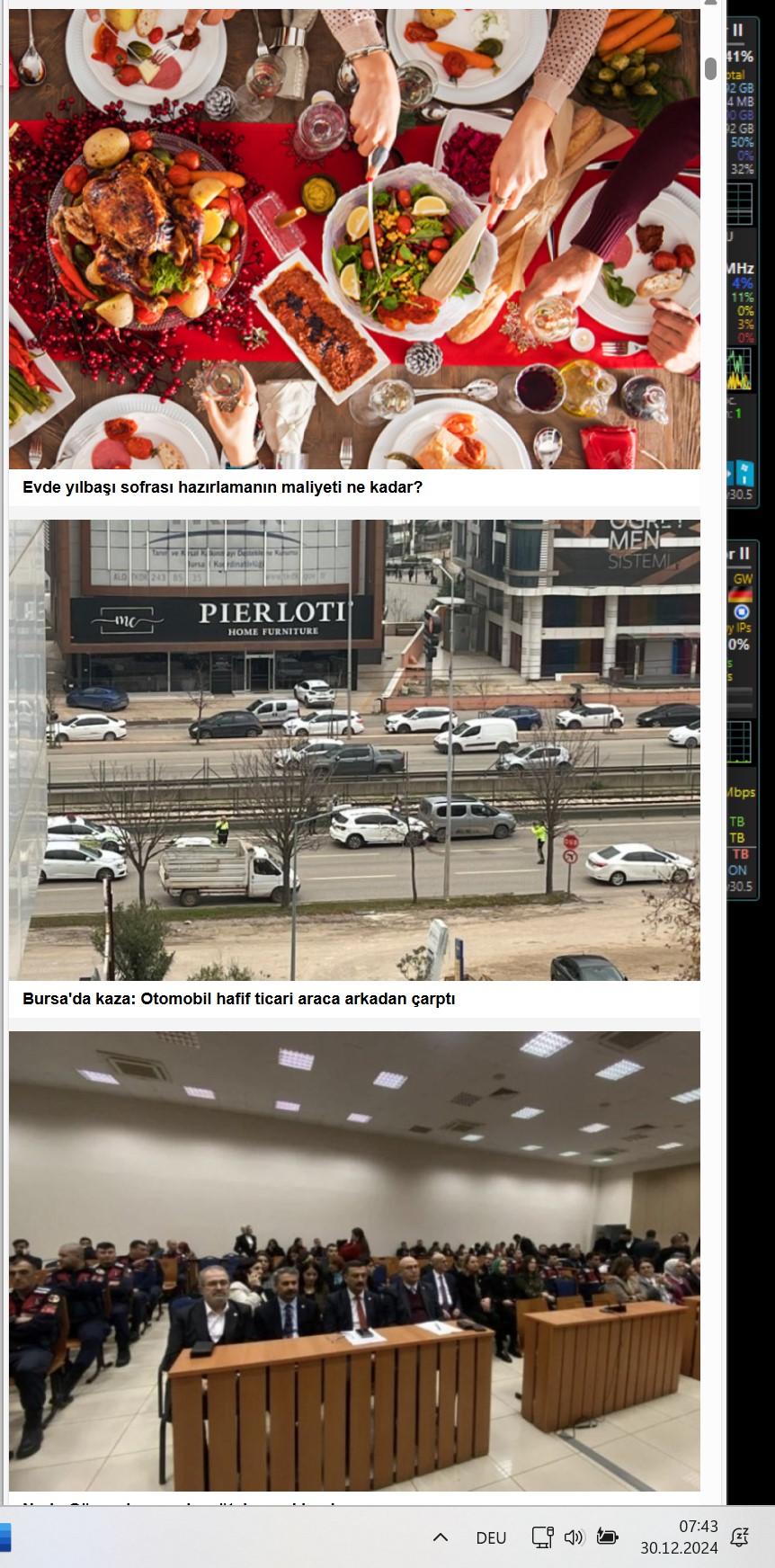Viewport: 775px width, 1568px height.
Task: Show hidden icons in the system tray
Action: tap(441, 1537)
